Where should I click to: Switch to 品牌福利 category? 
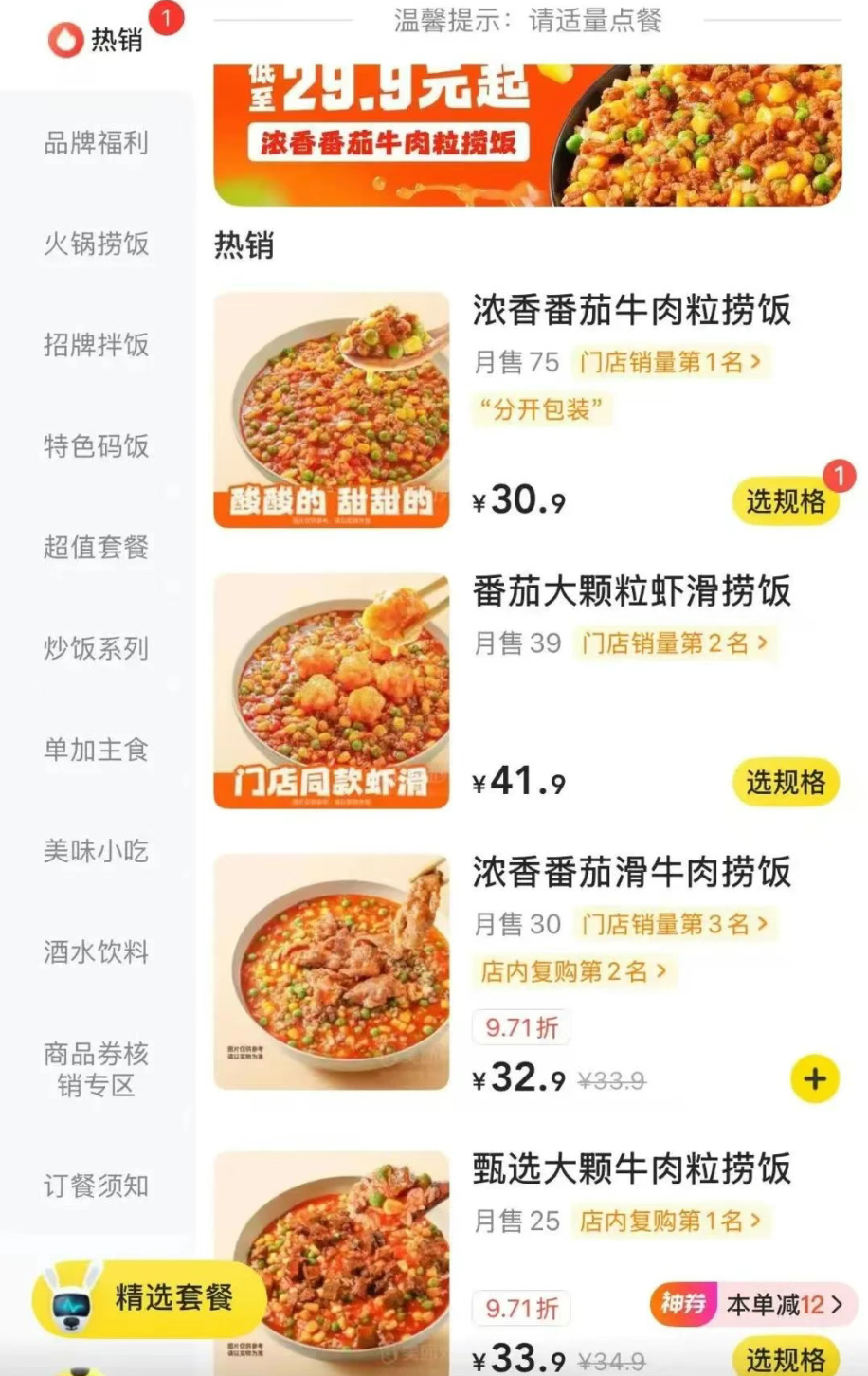96,143
